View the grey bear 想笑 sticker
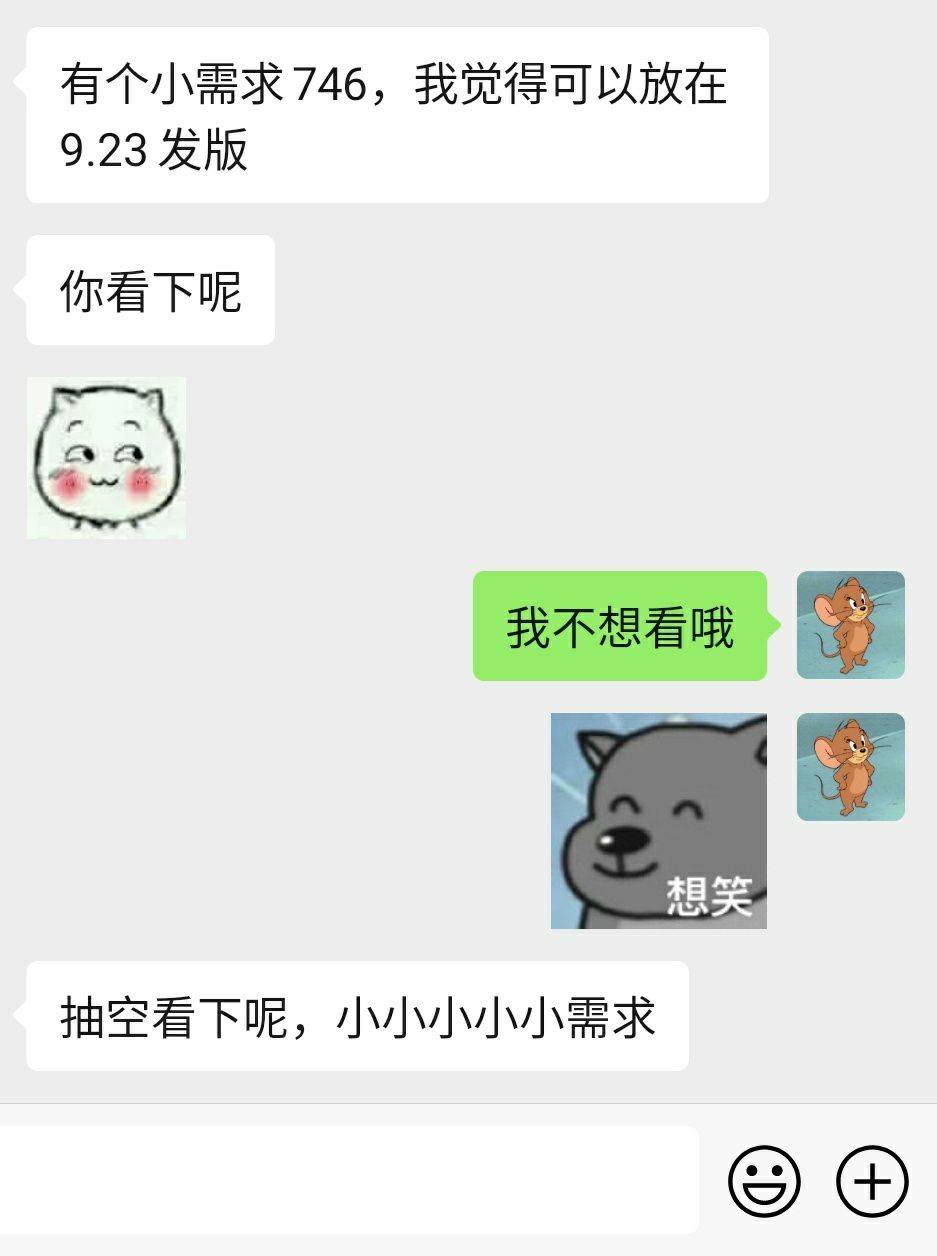The width and height of the screenshot is (937, 1256). click(658, 820)
